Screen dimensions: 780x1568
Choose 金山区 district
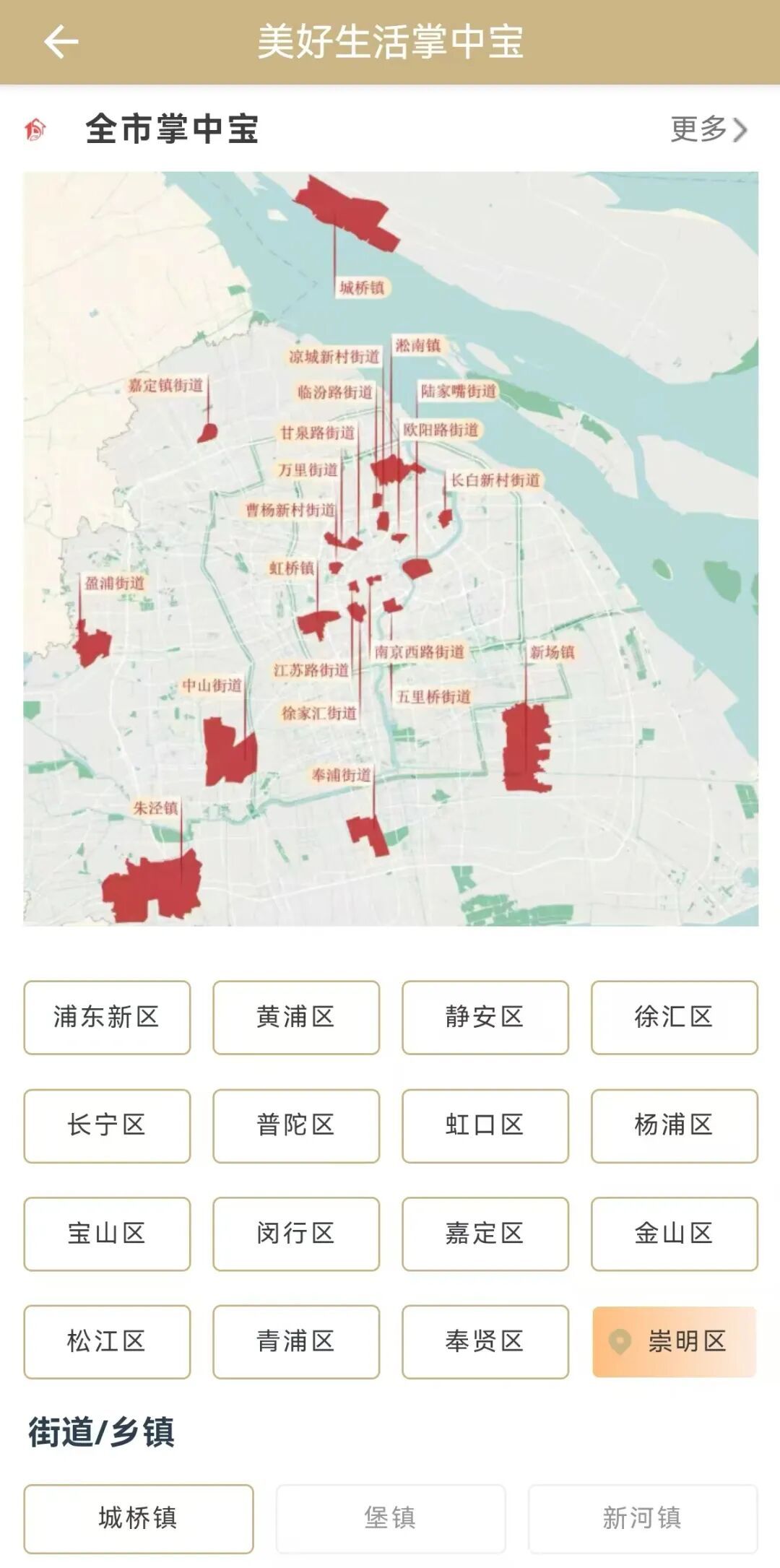pos(675,1234)
